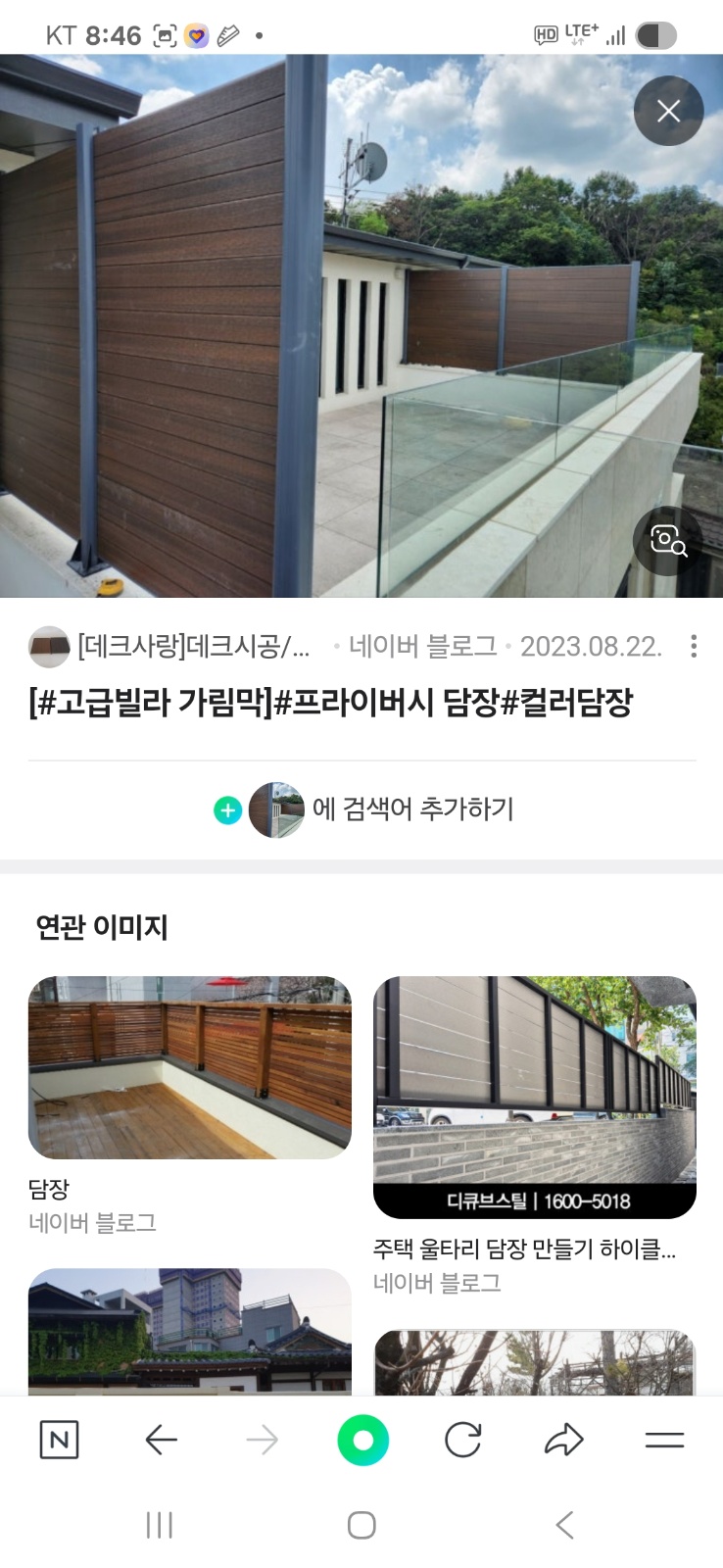The height and width of the screenshot is (1568, 723).
Task: Open the image lens search icon
Action: point(669,541)
